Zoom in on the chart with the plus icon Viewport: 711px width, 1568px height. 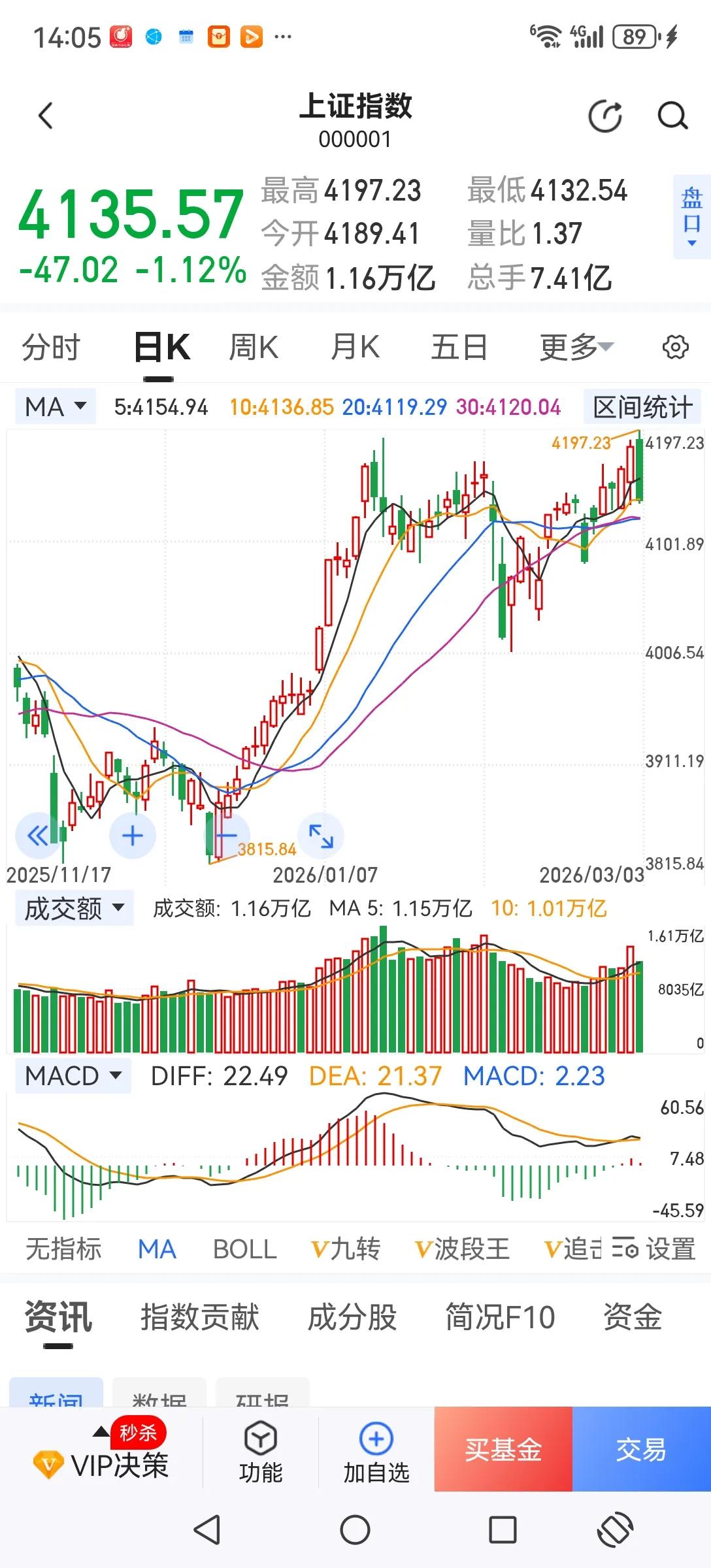pyautogui.click(x=133, y=834)
